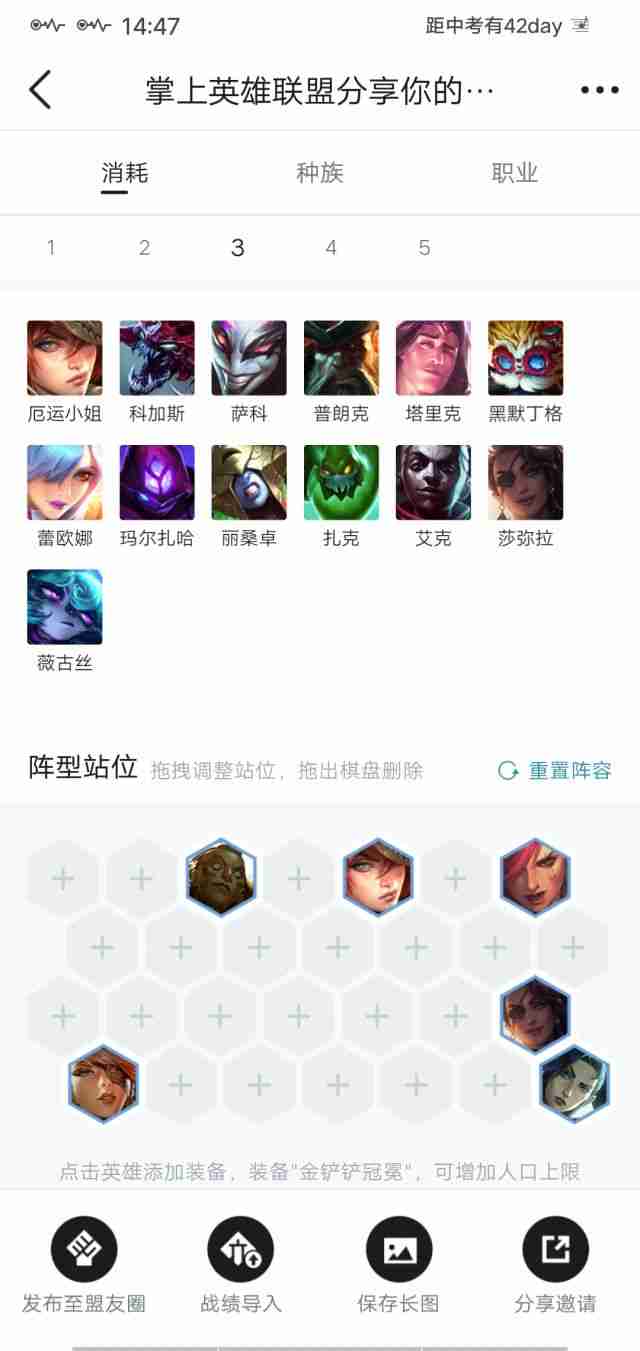Switch to the 种族 tab
This screenshot has width=640, height=1351.
[320, 173]
